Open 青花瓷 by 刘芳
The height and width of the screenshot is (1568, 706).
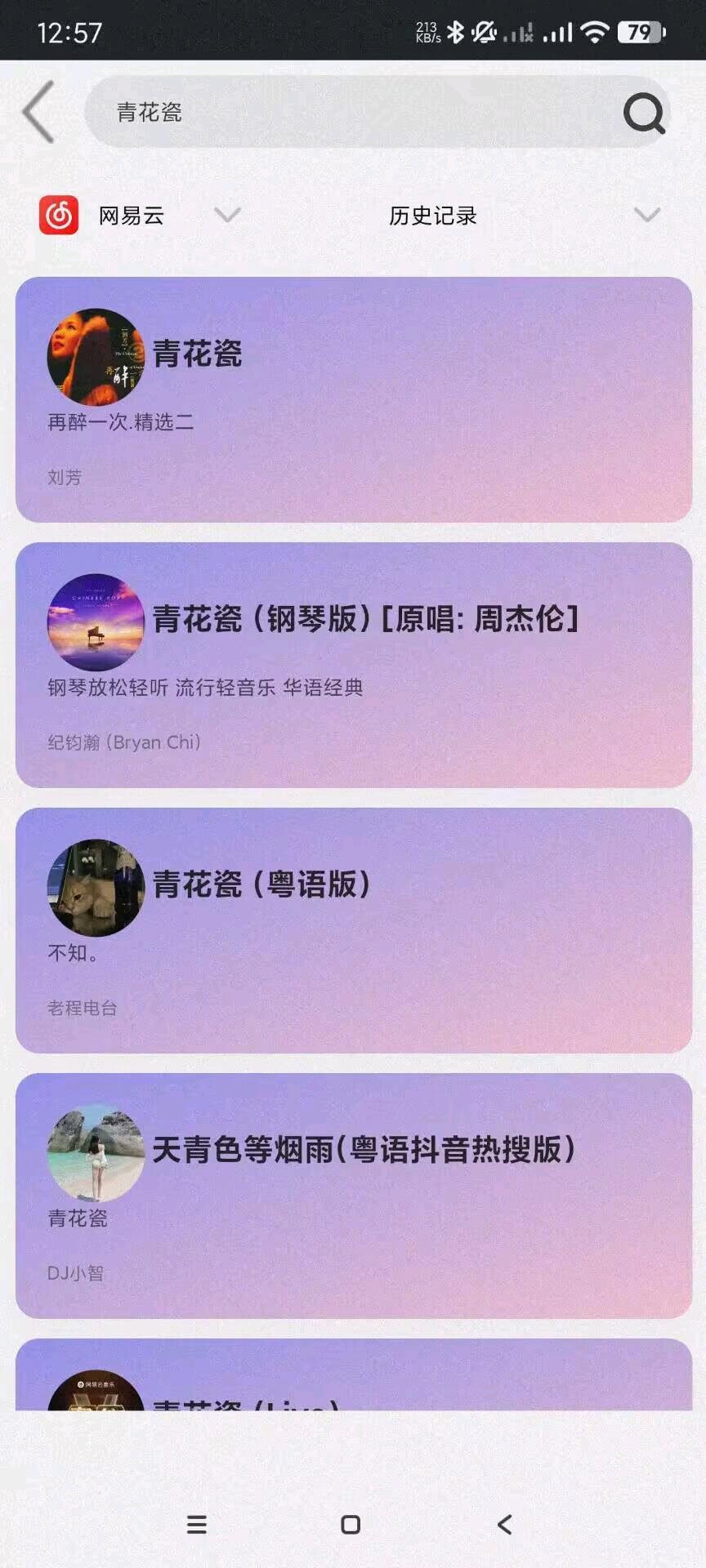coord(353,399)
